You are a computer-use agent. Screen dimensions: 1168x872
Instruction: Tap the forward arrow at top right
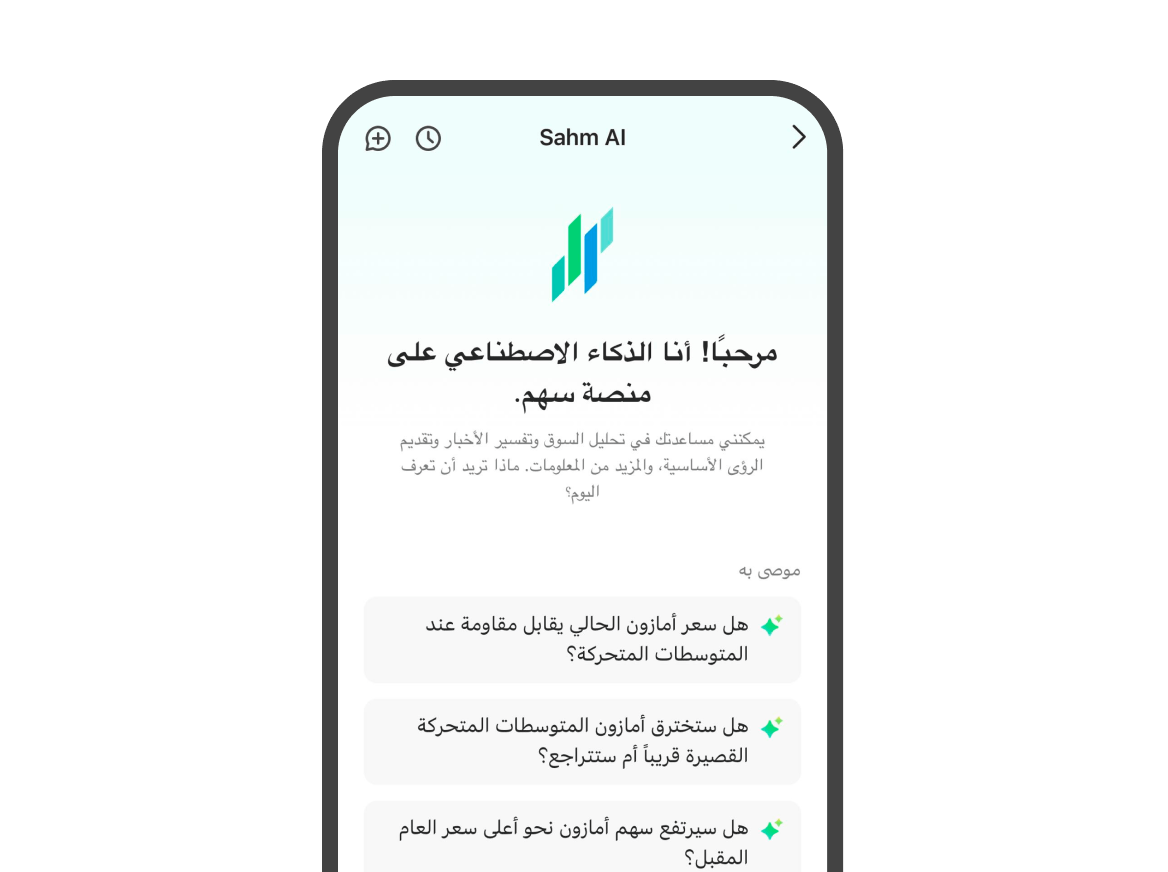coord(798,138)
